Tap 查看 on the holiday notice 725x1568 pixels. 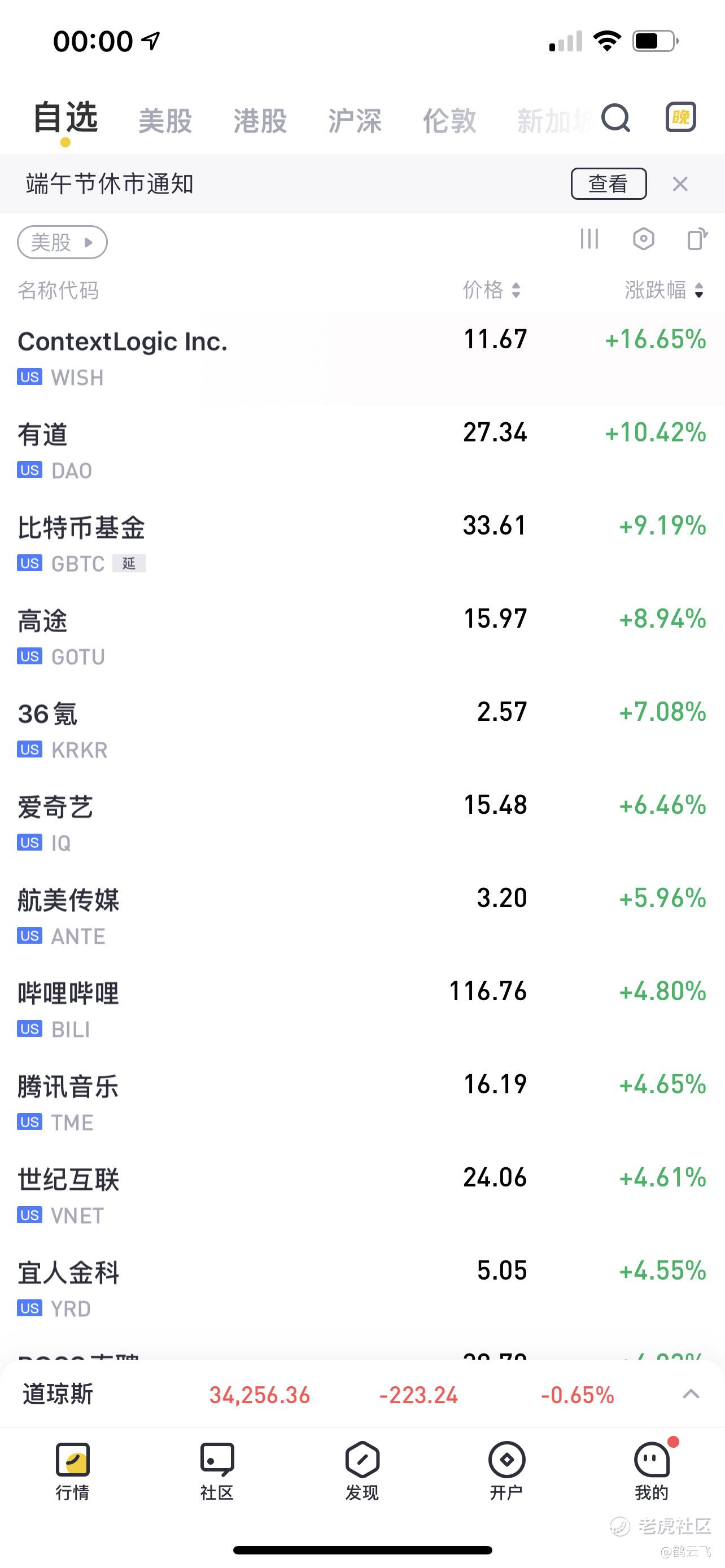[x=608, y=184]
